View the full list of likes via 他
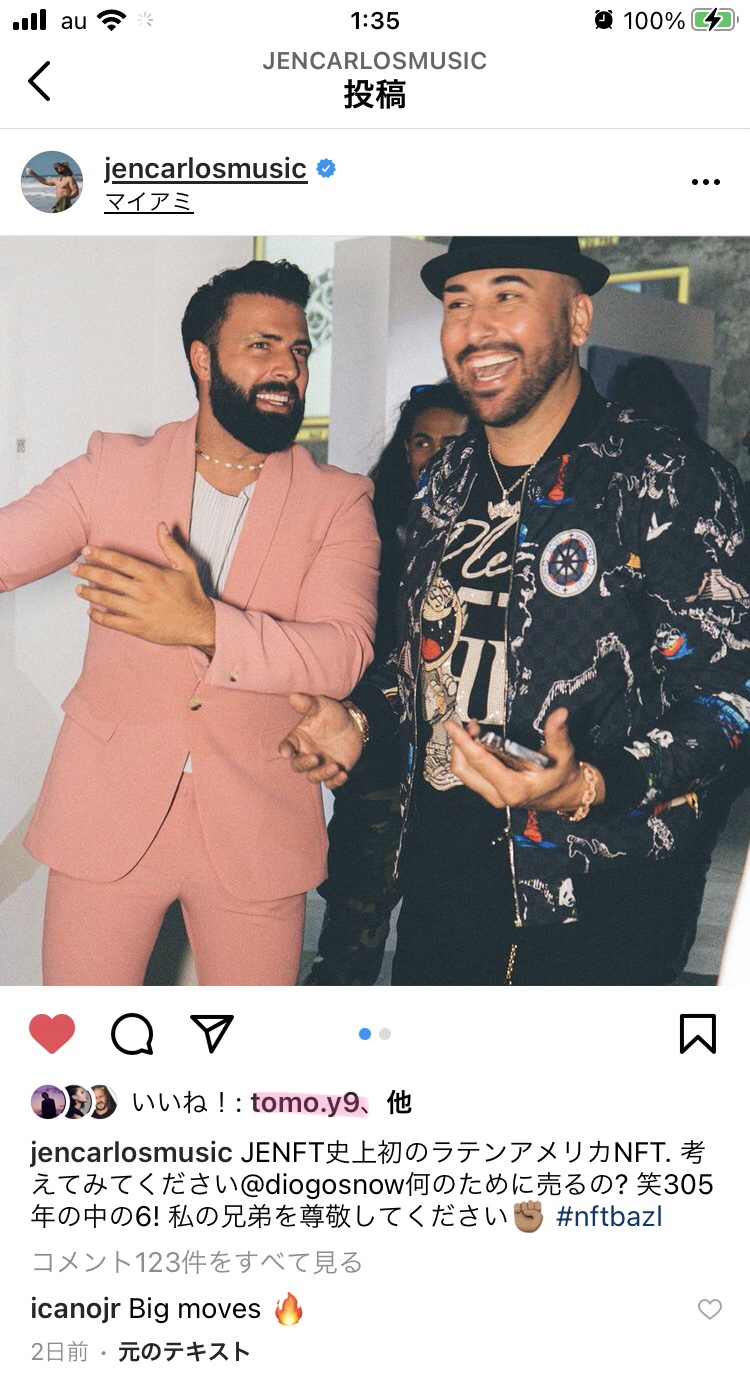Screen dimensions: 750x1380 (x=399, y=1103)
